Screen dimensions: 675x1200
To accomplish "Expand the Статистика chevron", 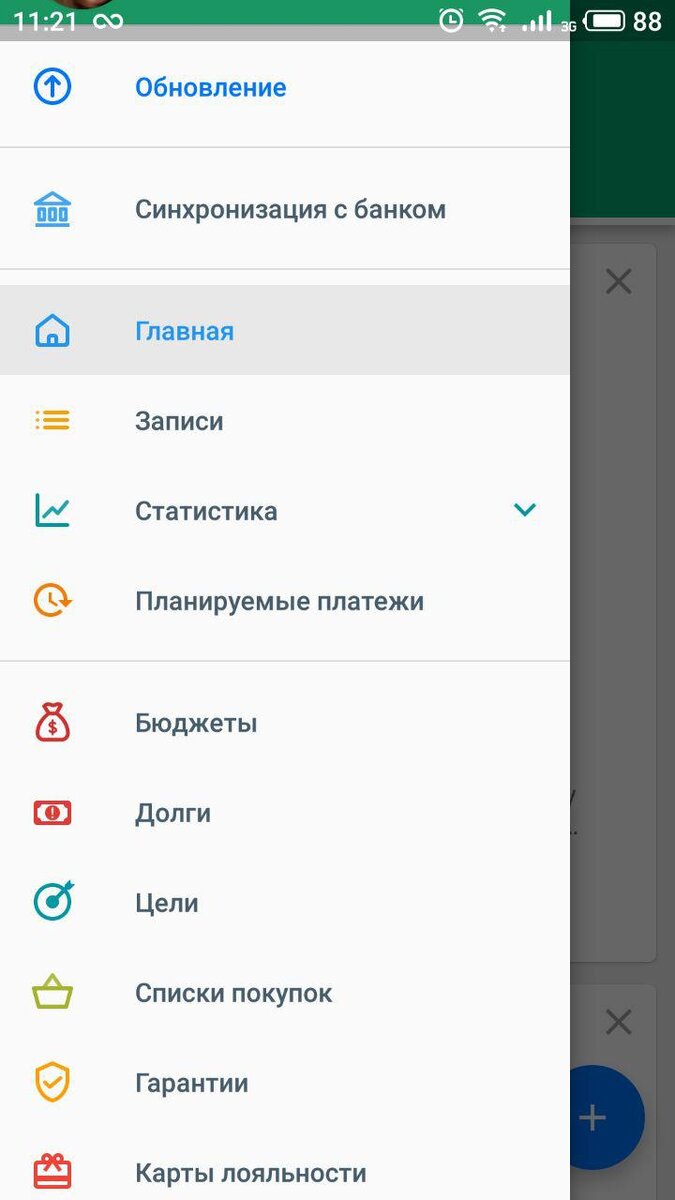I will point(525,510).
